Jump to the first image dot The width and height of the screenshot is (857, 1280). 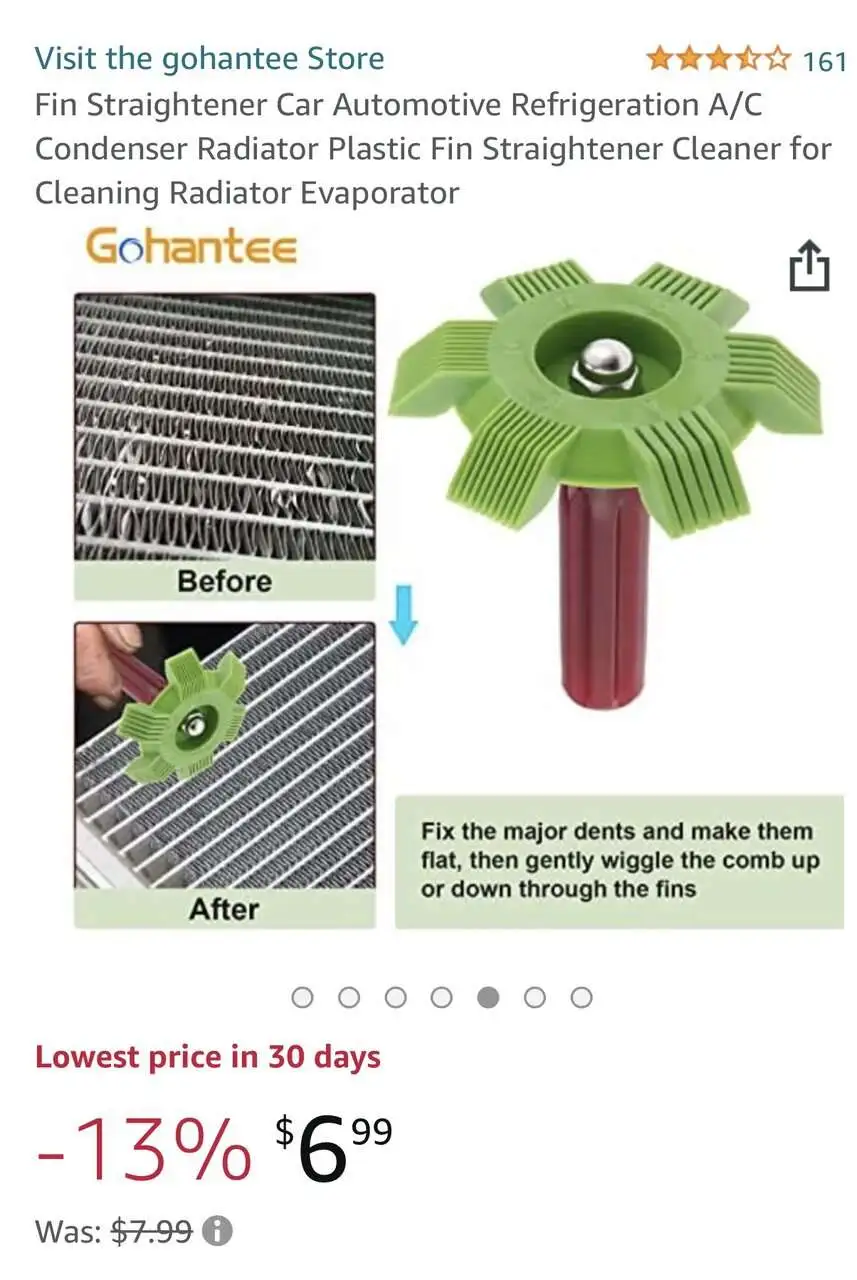(x=302, y=997)
